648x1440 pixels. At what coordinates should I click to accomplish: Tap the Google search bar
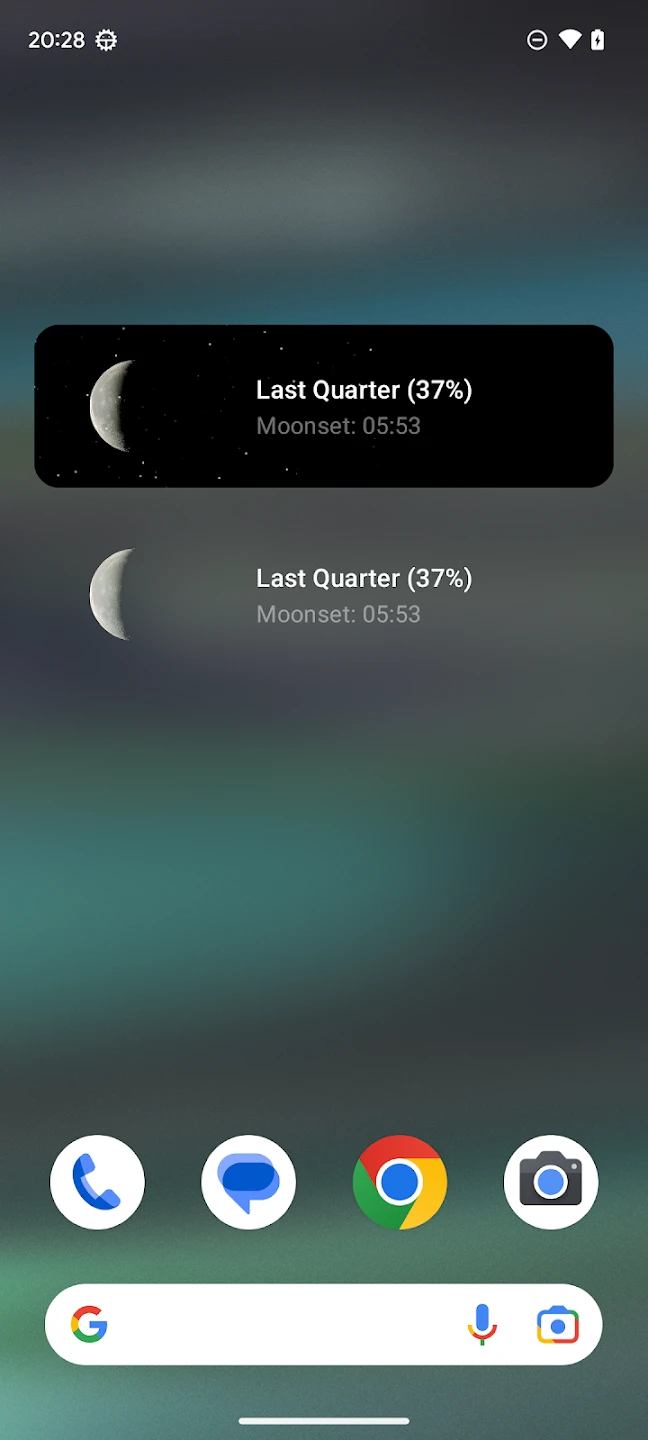pos(280,1325)
